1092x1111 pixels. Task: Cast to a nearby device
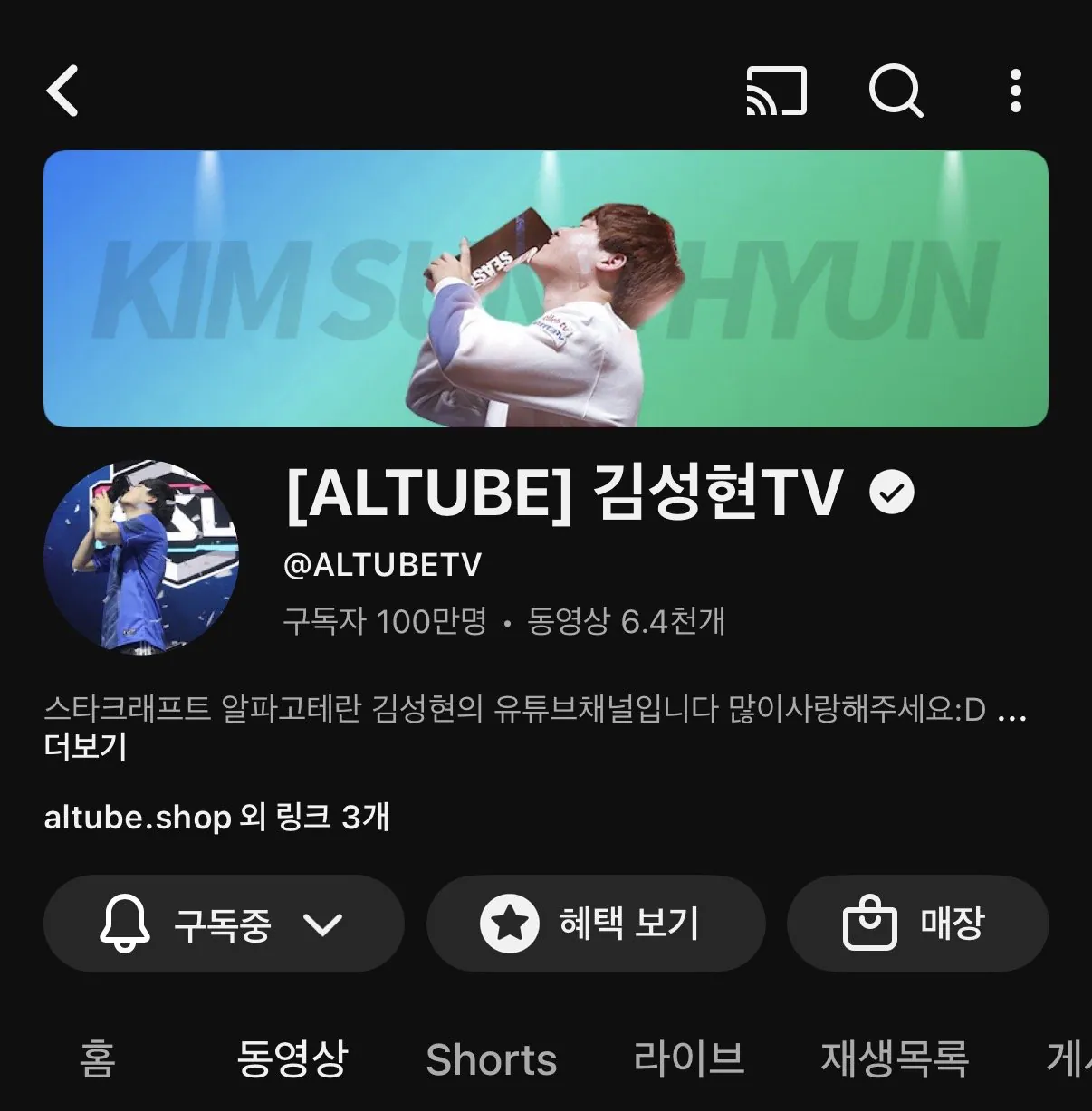[776, 91]
